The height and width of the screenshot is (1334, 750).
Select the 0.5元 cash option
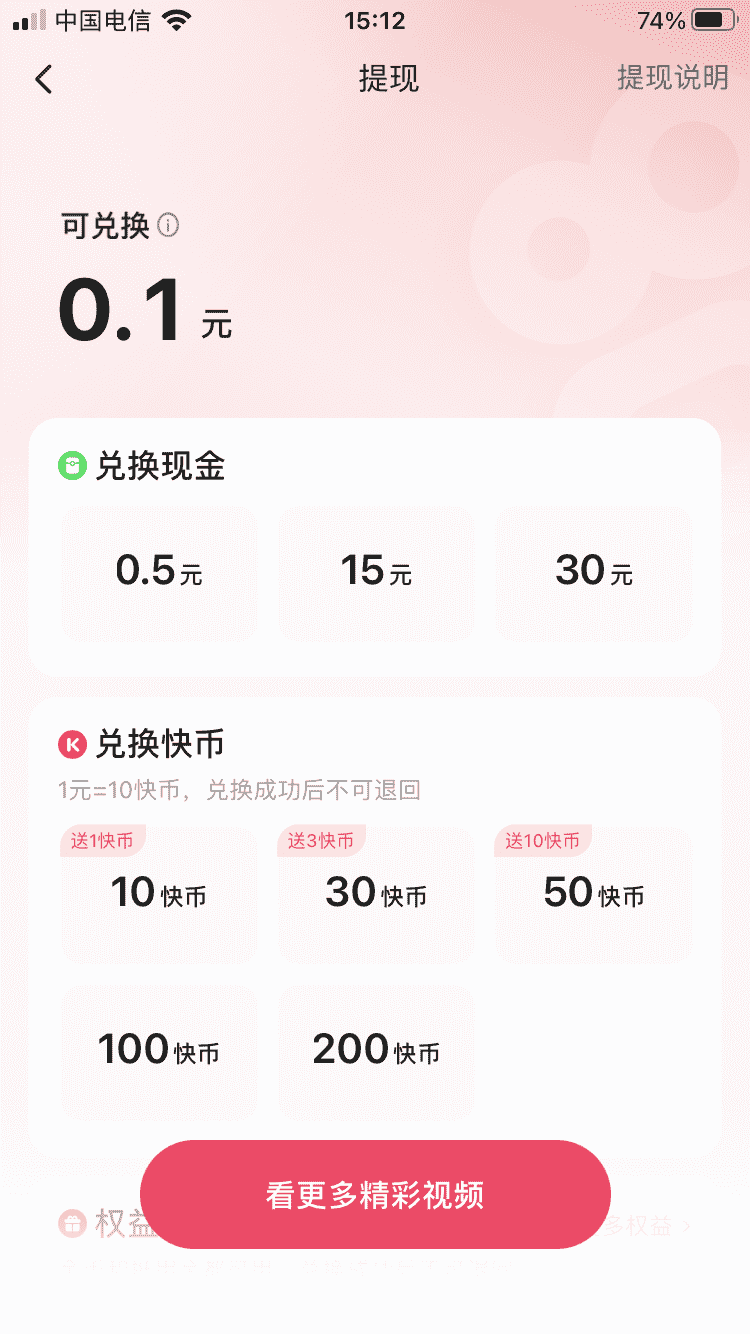pyautogui.click(x=159, y=572)
